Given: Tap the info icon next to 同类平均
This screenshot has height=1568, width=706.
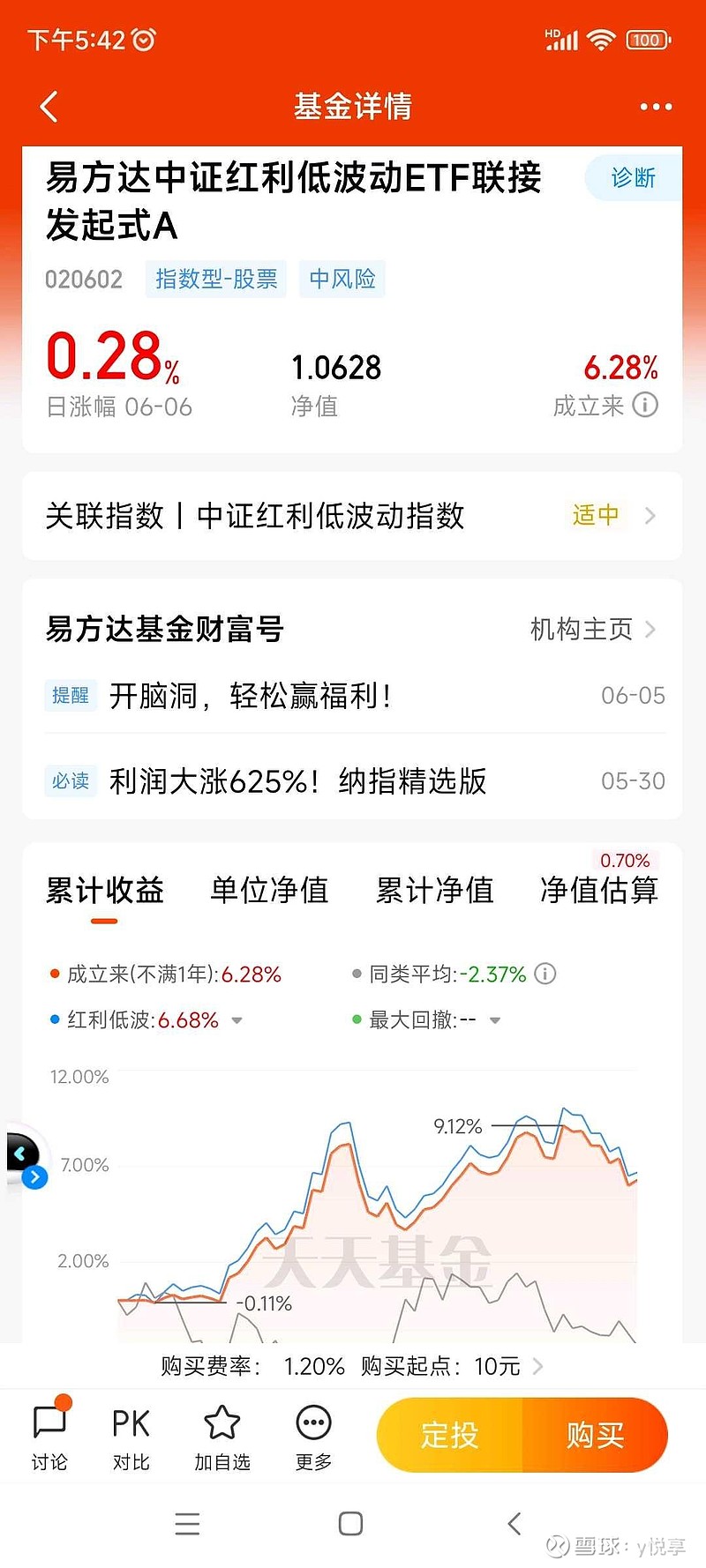Looking at the screenshot, I should [x=545, y=974].
